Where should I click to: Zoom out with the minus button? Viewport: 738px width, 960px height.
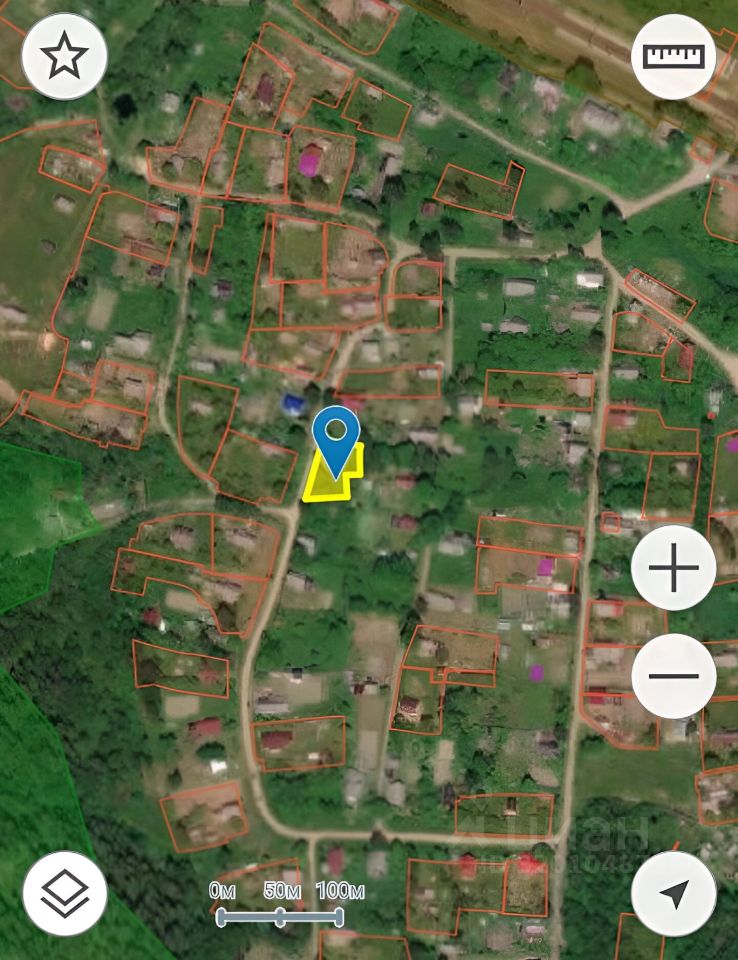(674, 676)
